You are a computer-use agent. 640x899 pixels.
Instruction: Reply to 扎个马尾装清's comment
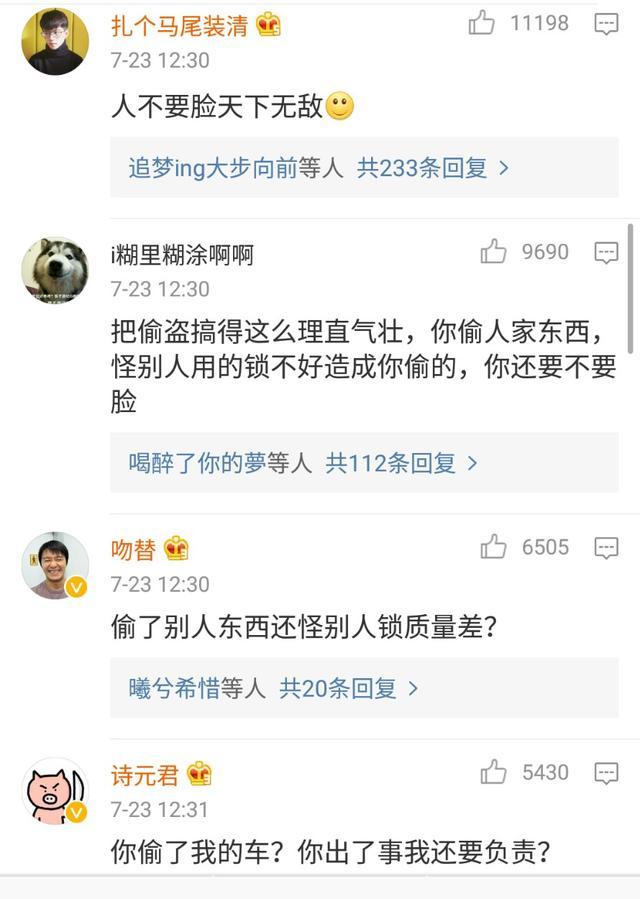606,24
